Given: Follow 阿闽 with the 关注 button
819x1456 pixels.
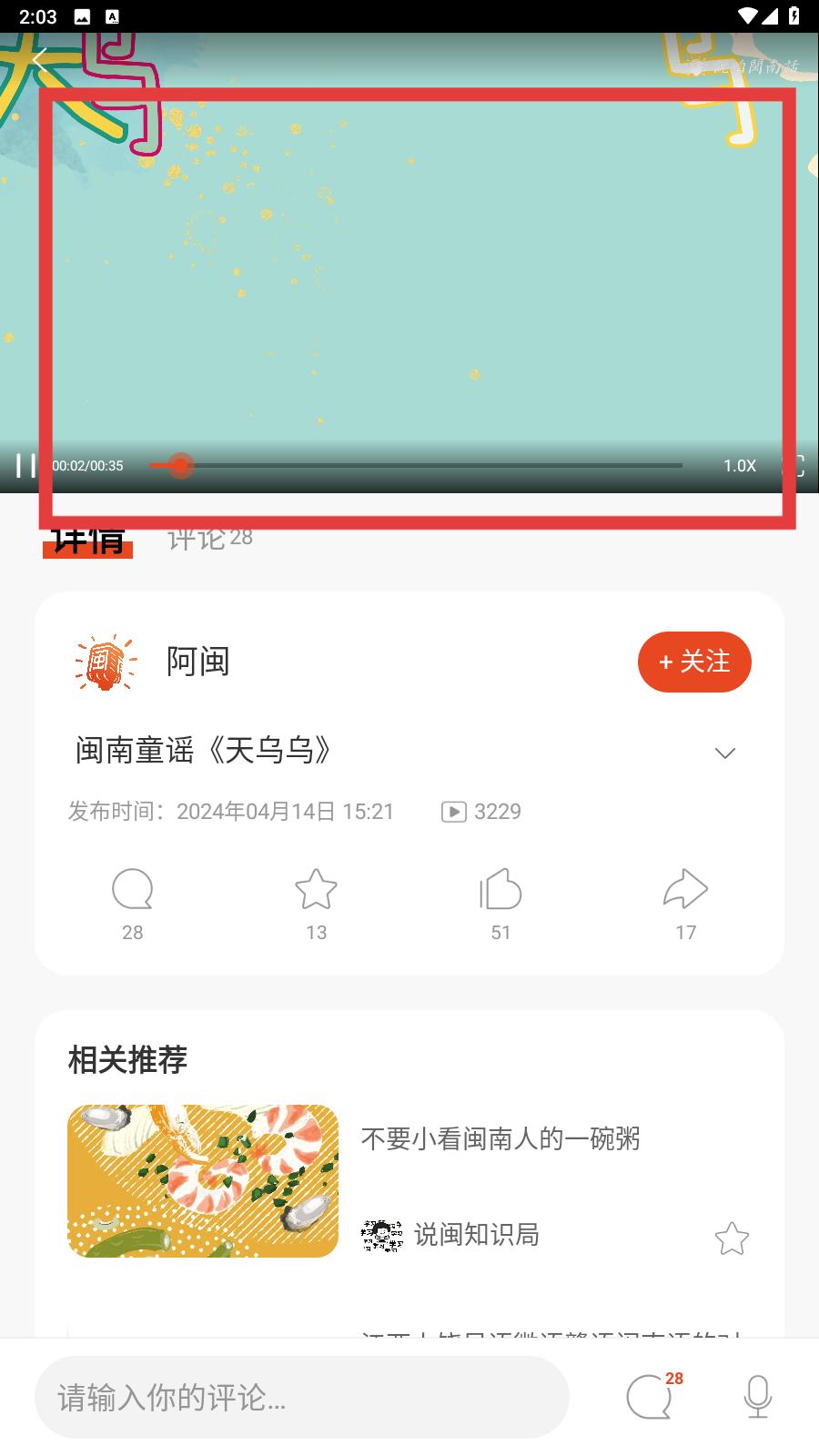Looking at the screenshot, I should 694,662.
